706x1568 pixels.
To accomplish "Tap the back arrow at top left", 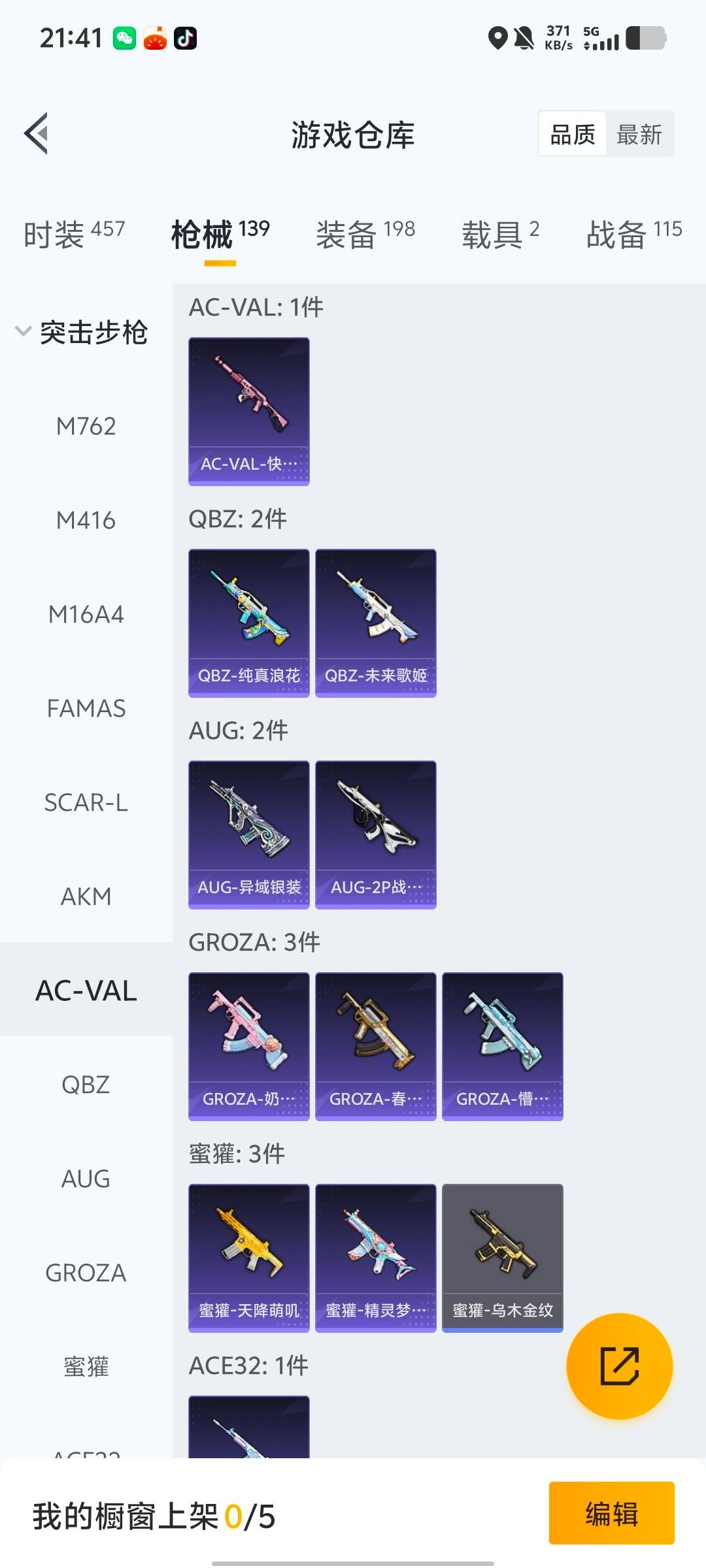I will tap(37, 134).
